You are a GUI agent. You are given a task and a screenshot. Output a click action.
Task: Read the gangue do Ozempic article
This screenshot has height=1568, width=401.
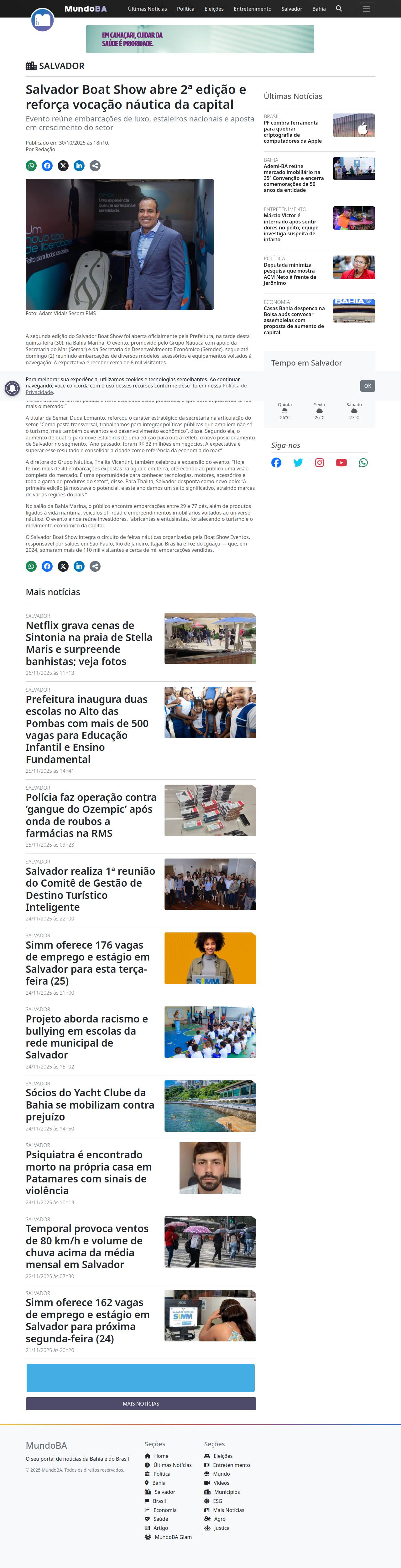(91, 815)
